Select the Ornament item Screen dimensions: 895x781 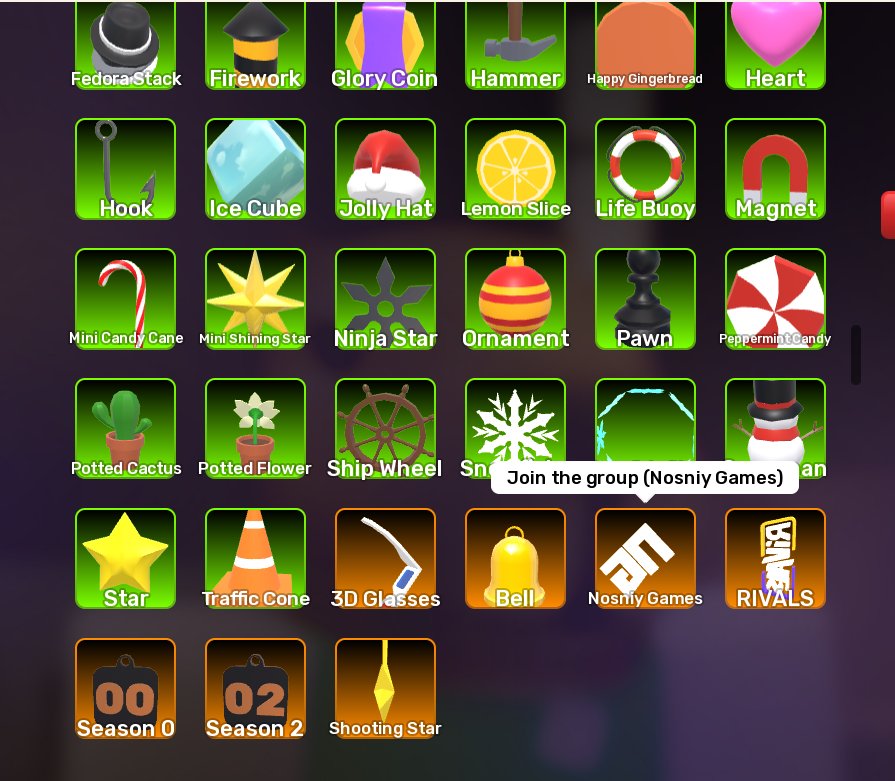[515, 299]
